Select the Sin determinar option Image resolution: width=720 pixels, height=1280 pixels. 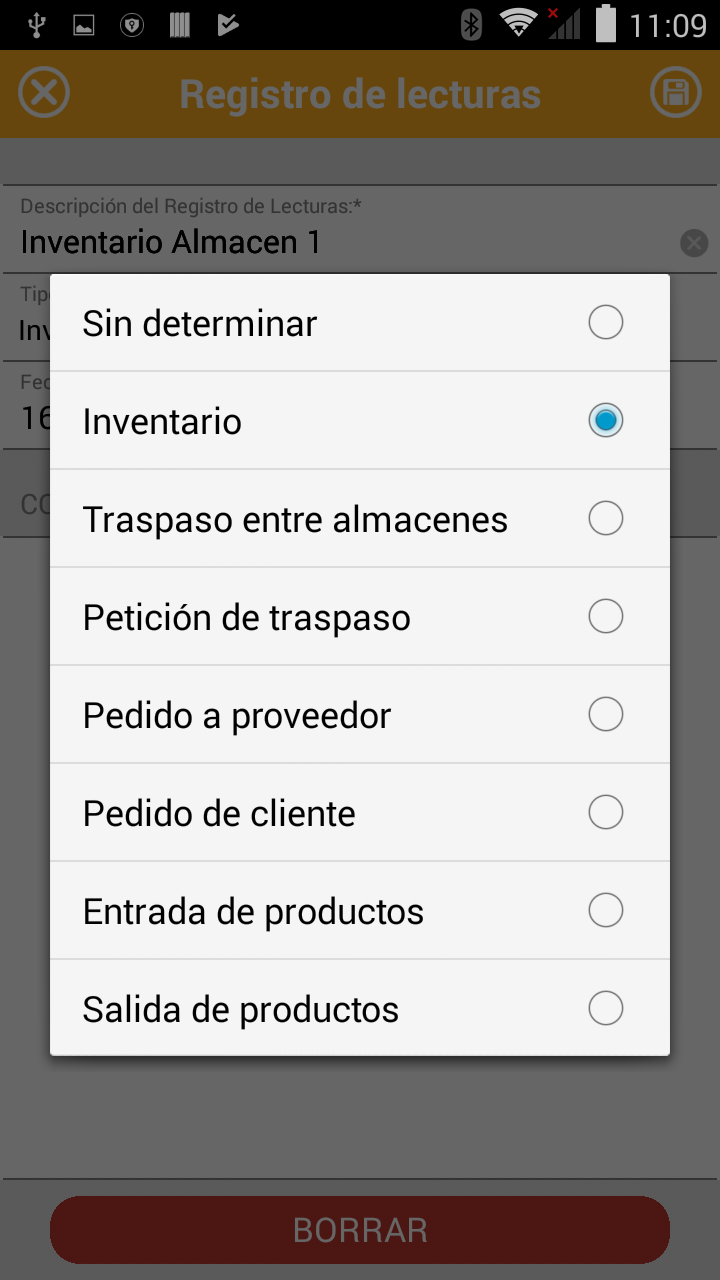(360, 321)
